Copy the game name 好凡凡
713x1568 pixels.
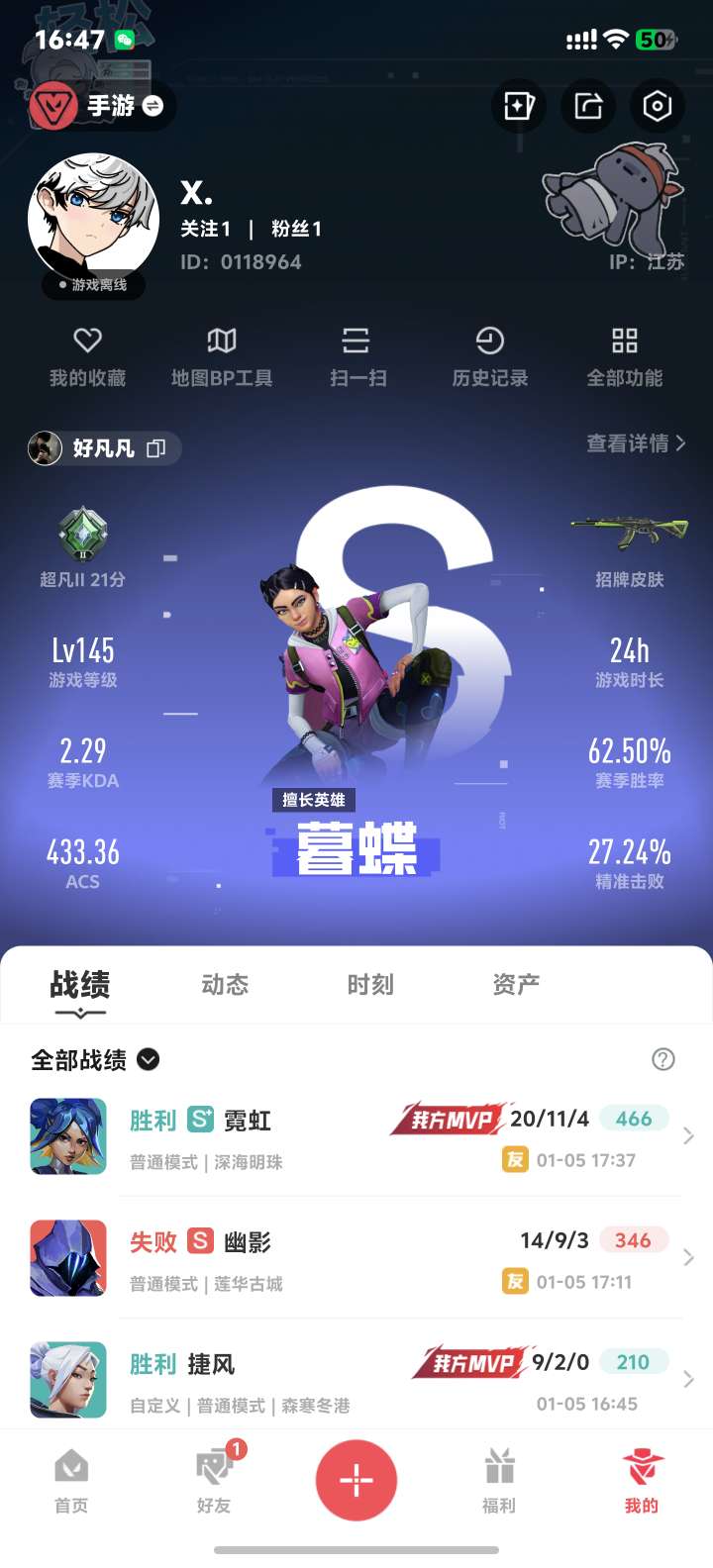155,448
